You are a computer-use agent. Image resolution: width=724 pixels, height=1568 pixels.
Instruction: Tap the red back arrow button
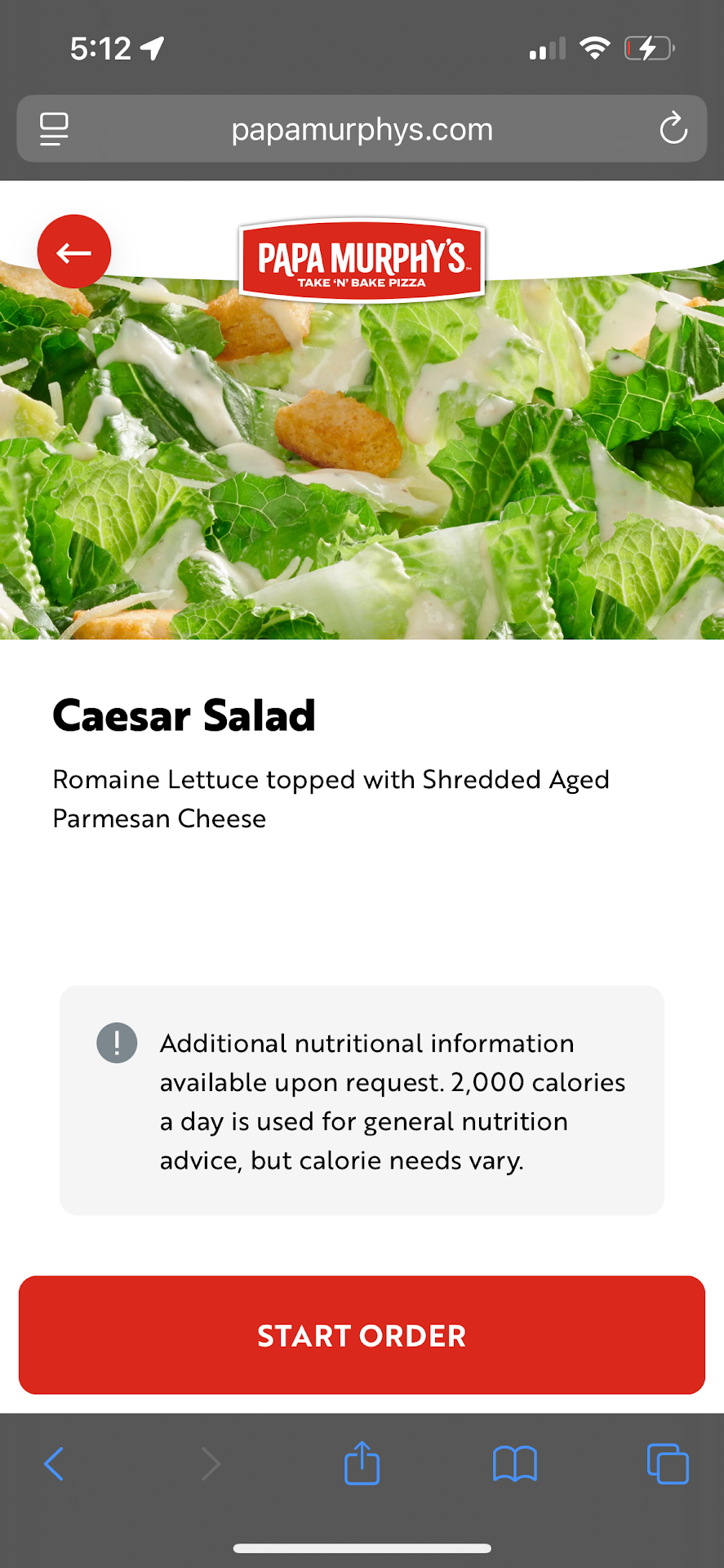point(74,252)
